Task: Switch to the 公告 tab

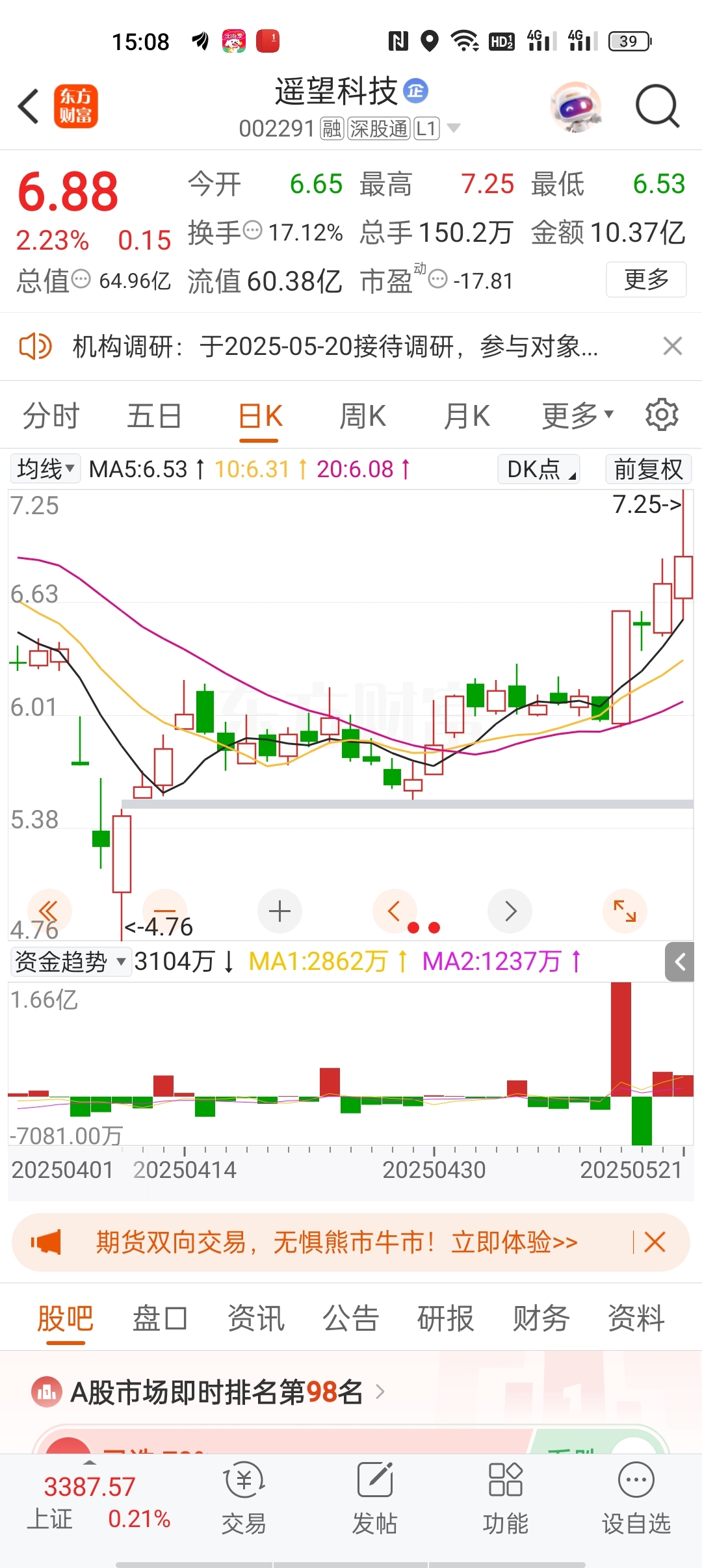Action: [x=351, y=1319]
